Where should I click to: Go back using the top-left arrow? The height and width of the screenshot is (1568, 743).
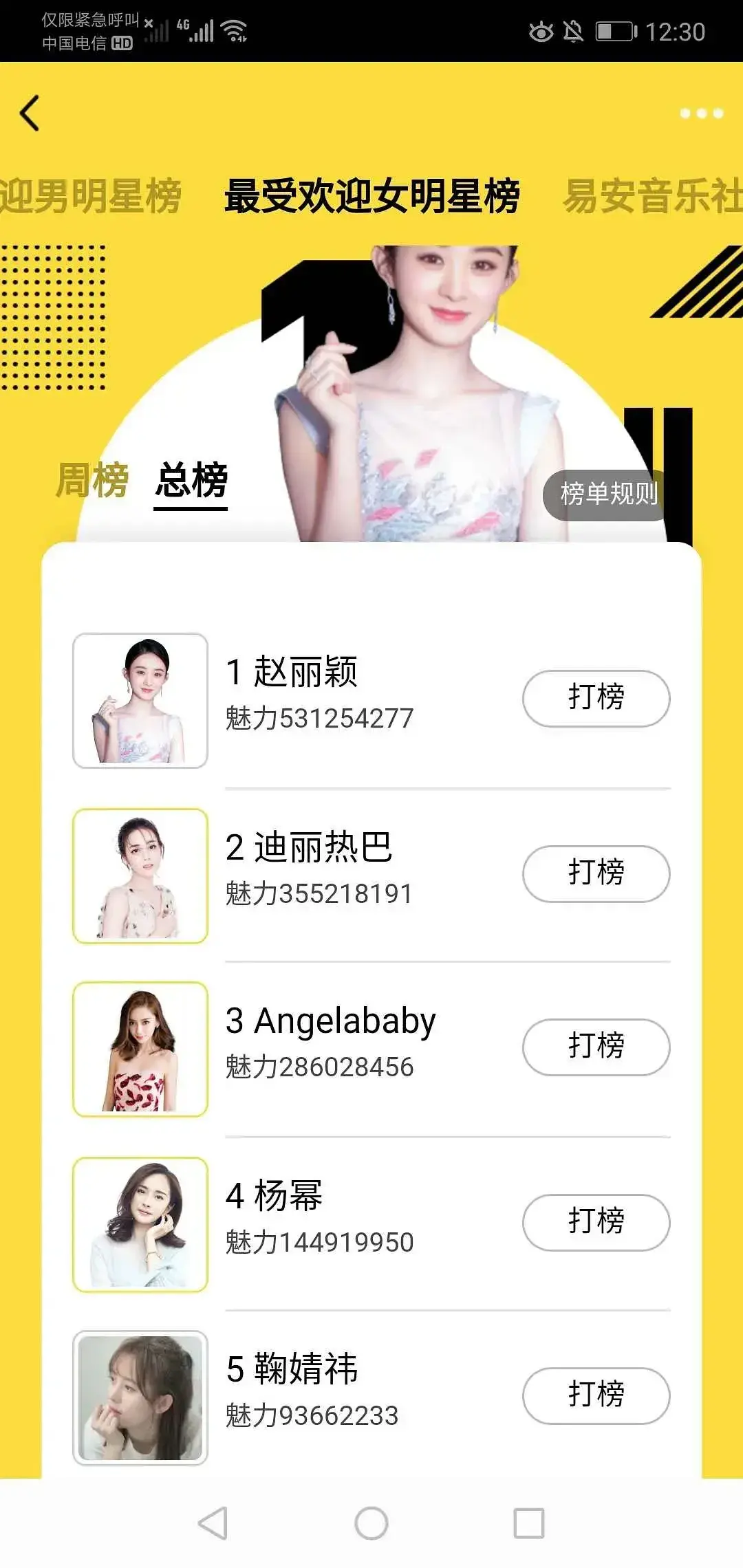click(30, 113)
